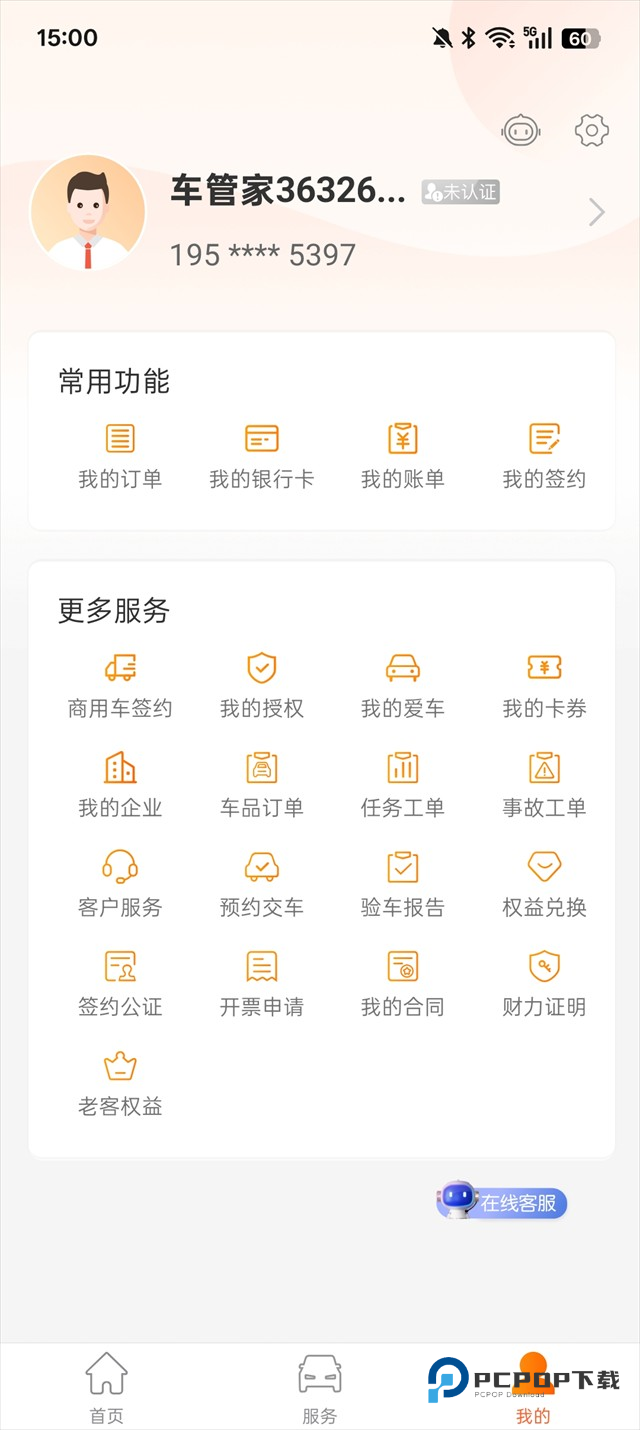Switch to the 首页 tab

107,1388
